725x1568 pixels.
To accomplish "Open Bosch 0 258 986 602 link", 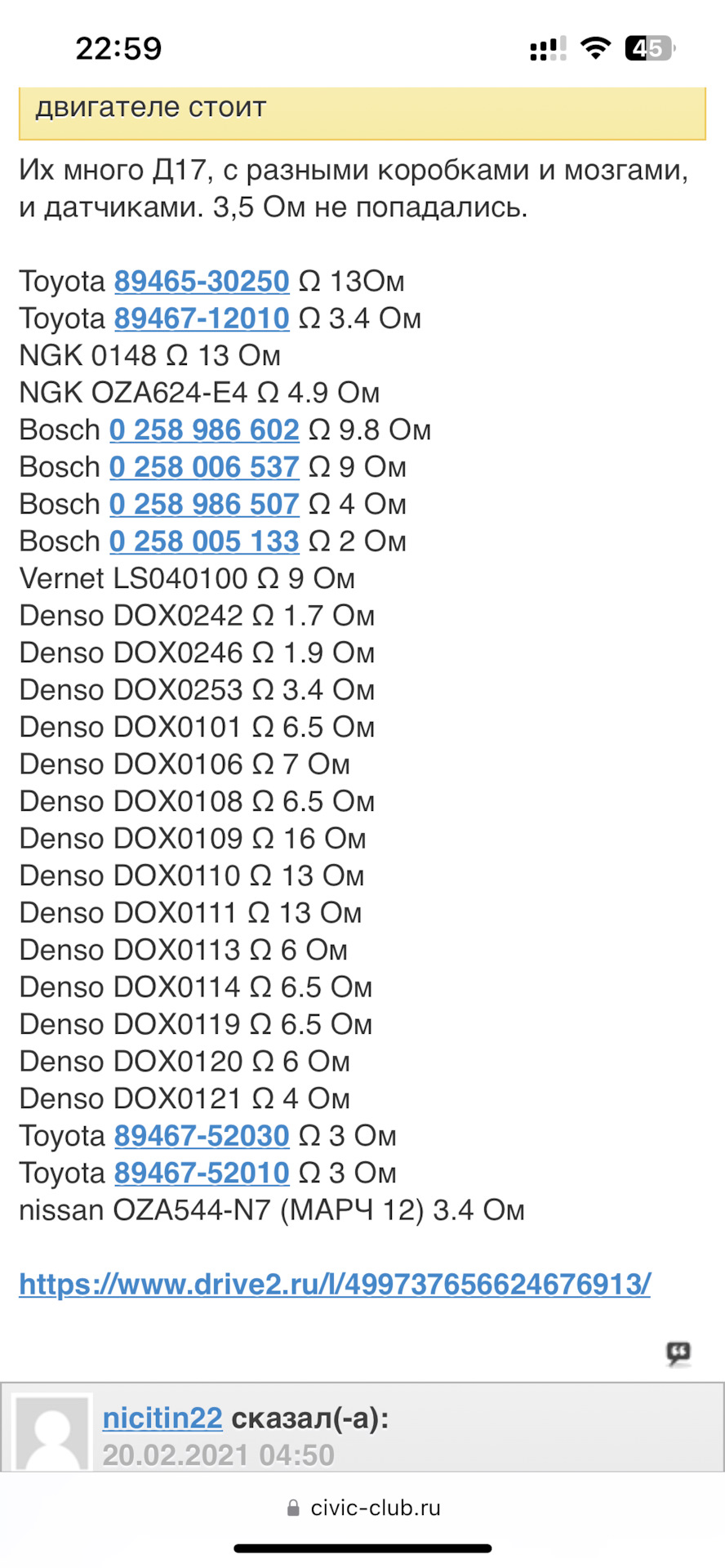I will (204, 430).
